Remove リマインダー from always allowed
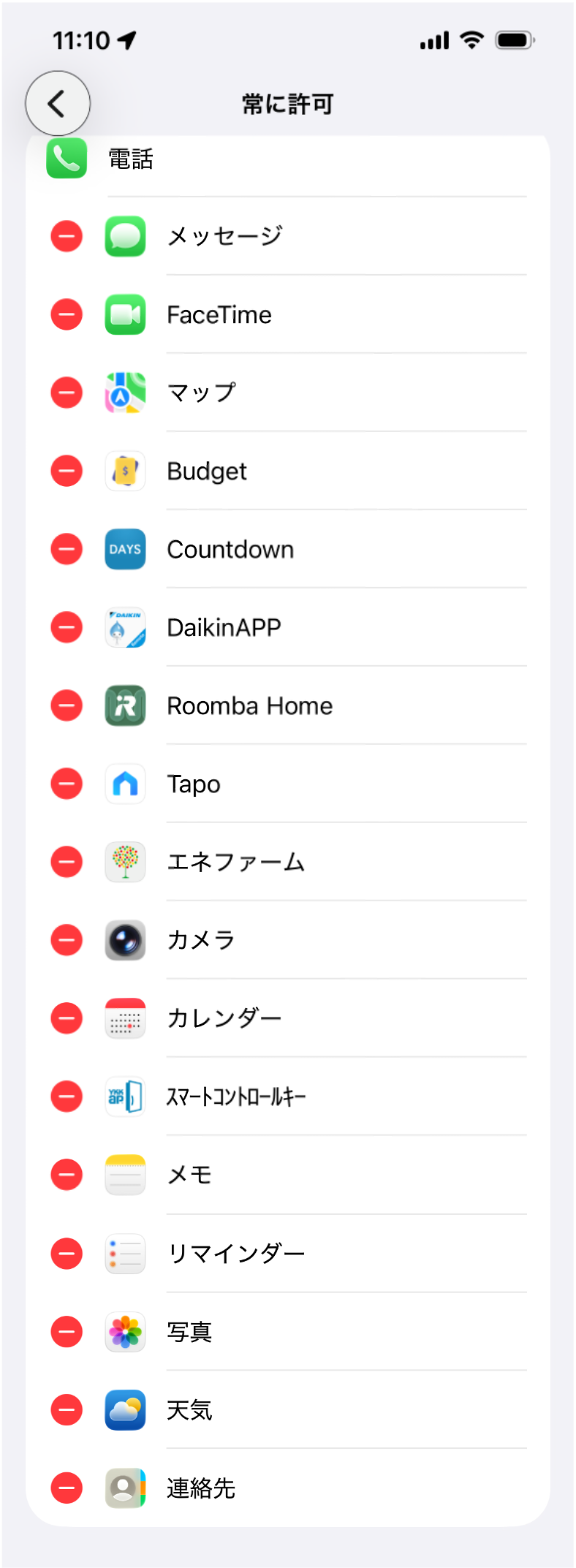Image resolution: width=576 pixels, height=1568 pixels. (67, 1254)
